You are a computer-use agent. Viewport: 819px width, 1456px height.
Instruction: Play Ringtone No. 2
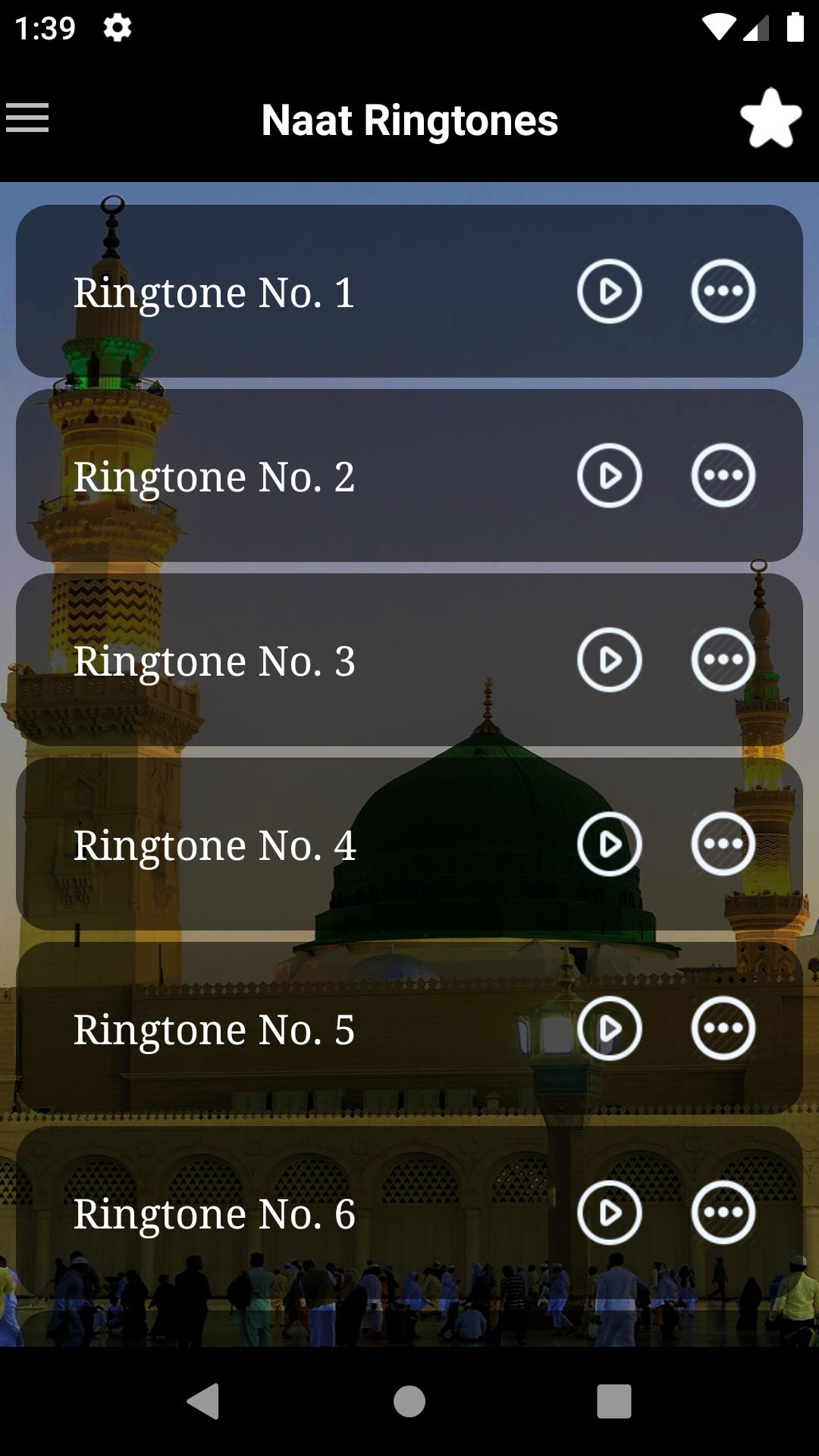609,475
